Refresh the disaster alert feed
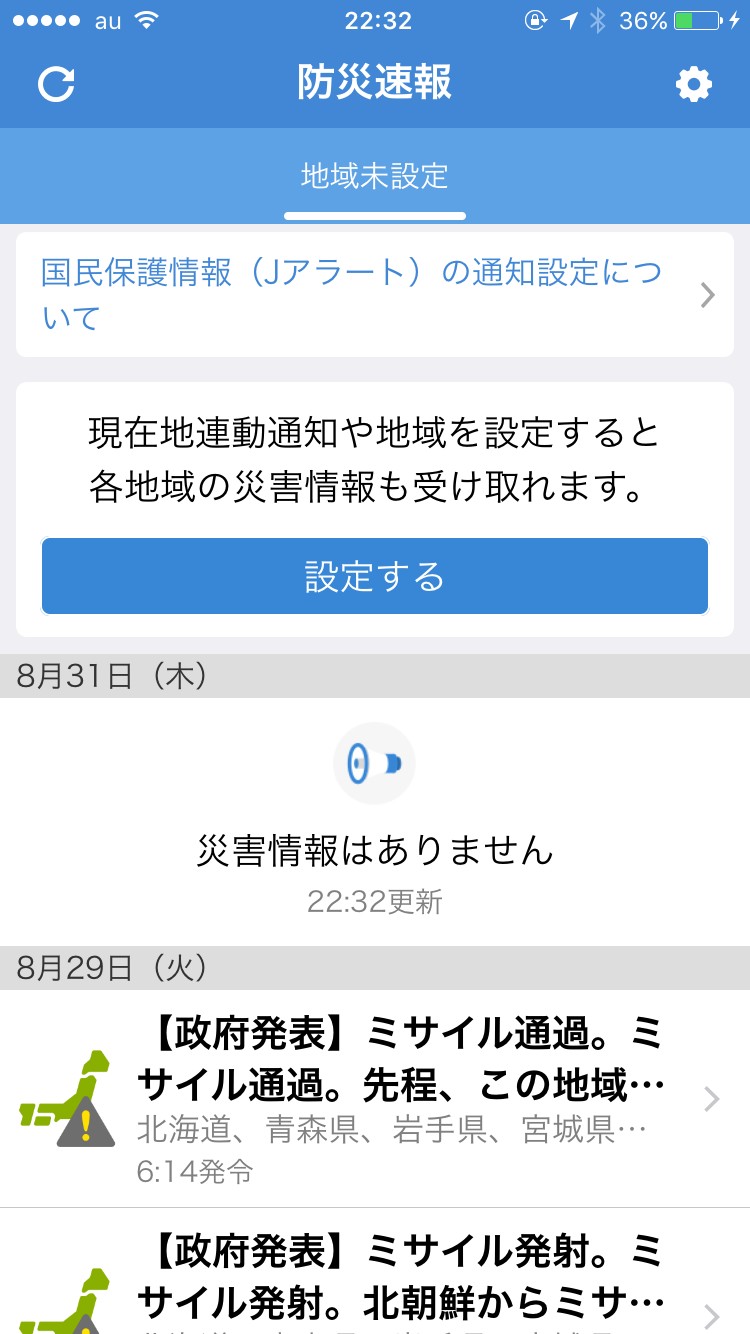 (56, 84)
